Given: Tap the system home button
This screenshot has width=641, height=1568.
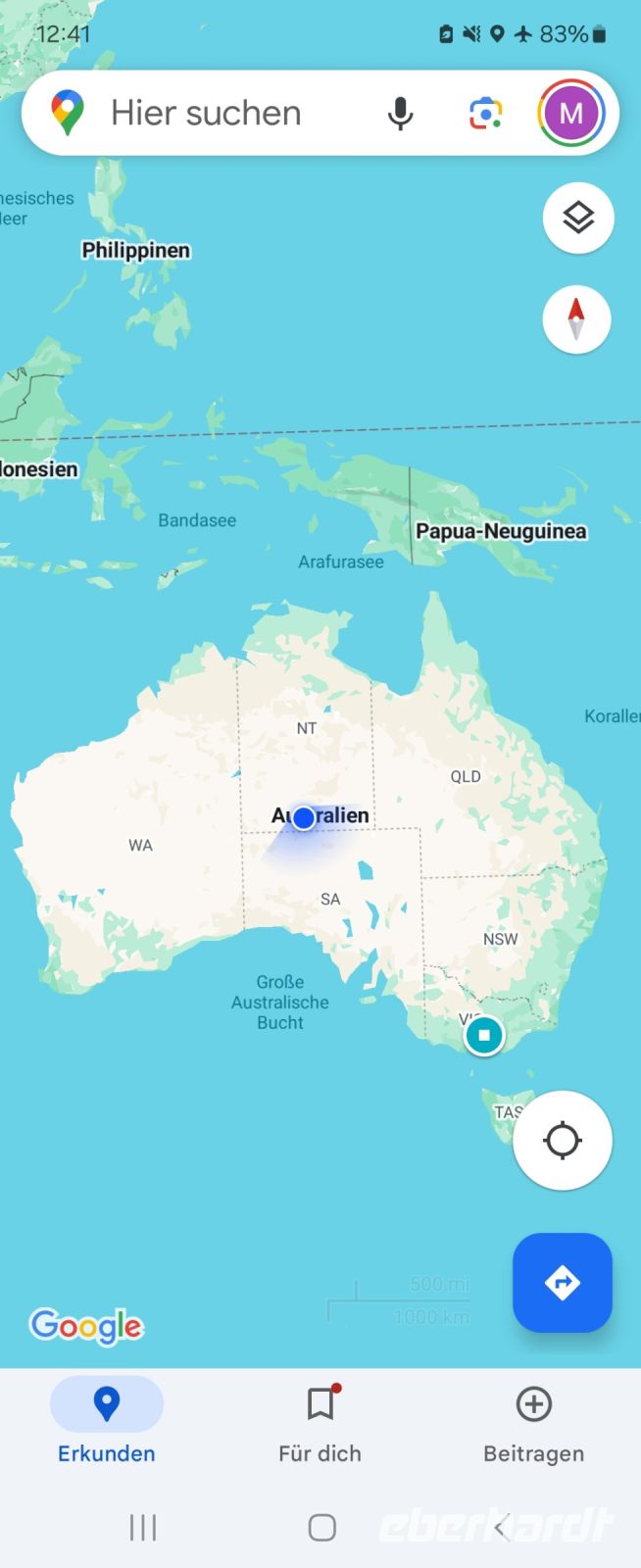Looking at the screenshot, I should (321, 1527).
